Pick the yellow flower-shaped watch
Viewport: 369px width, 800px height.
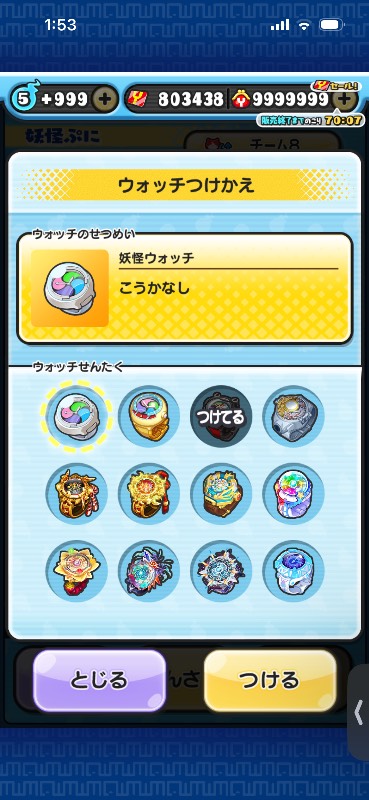coord(77,571)
